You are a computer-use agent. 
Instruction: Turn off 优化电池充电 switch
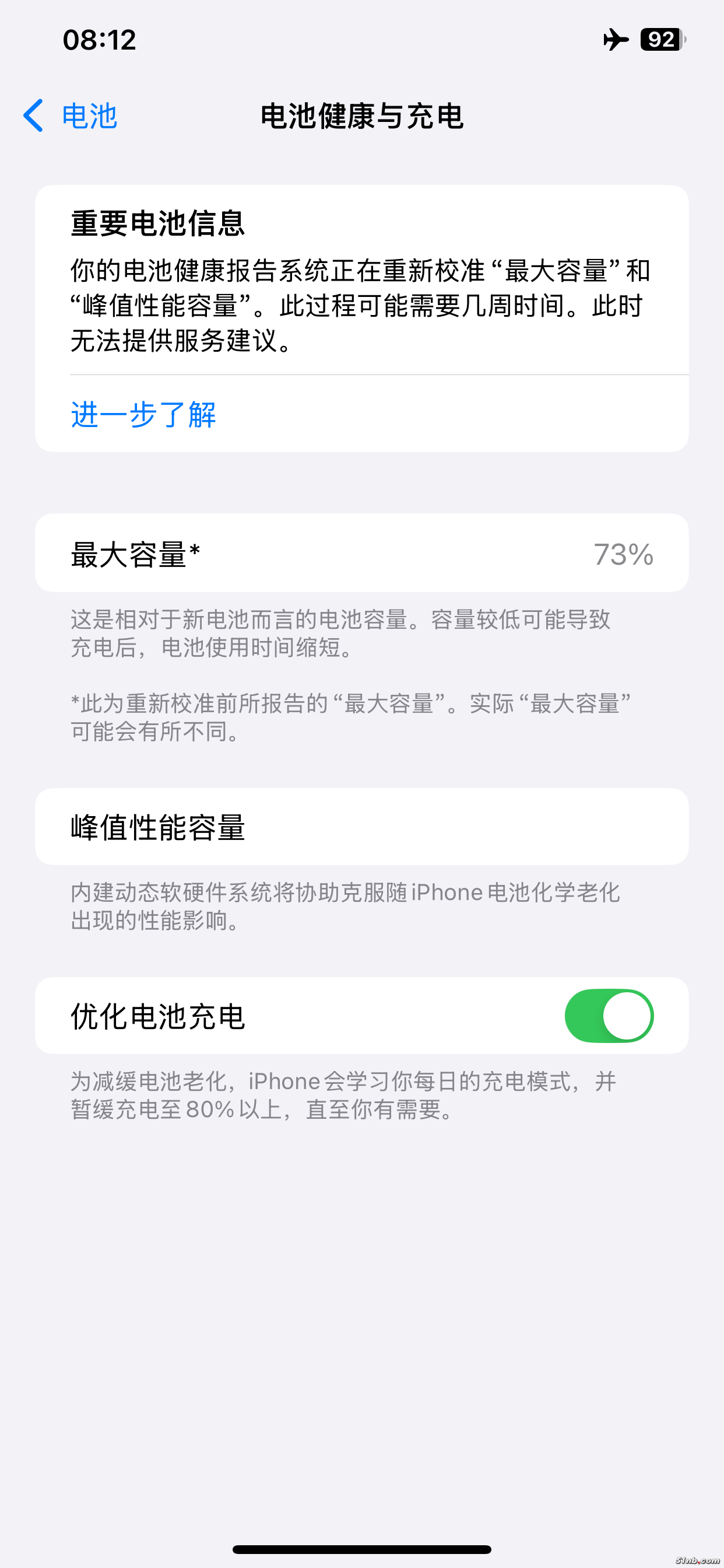609,1016
